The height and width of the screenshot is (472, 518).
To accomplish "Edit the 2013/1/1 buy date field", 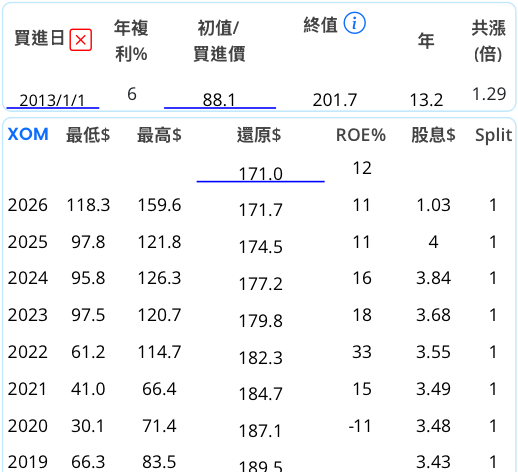I will click(x=53, y=100).
